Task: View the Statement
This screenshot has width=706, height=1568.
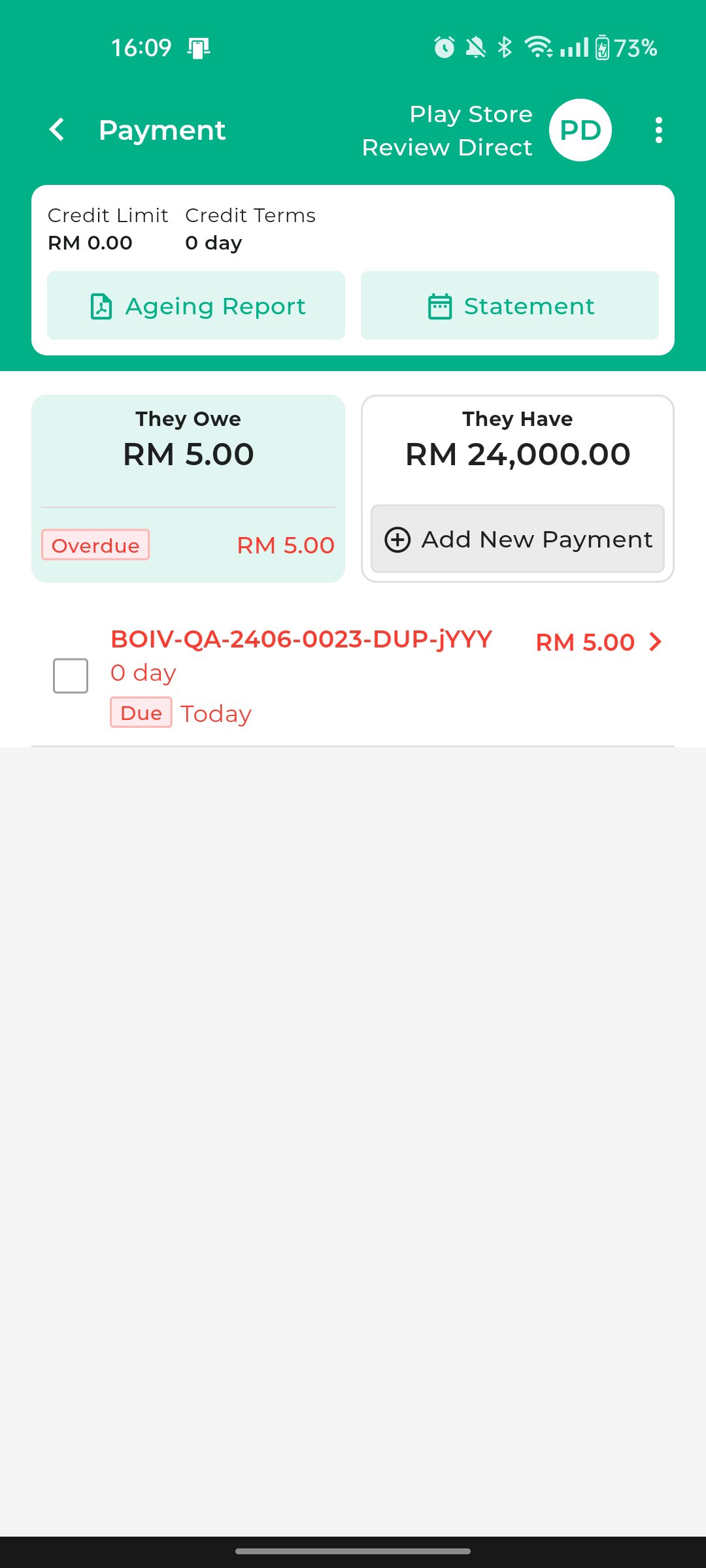Action: 510,306
